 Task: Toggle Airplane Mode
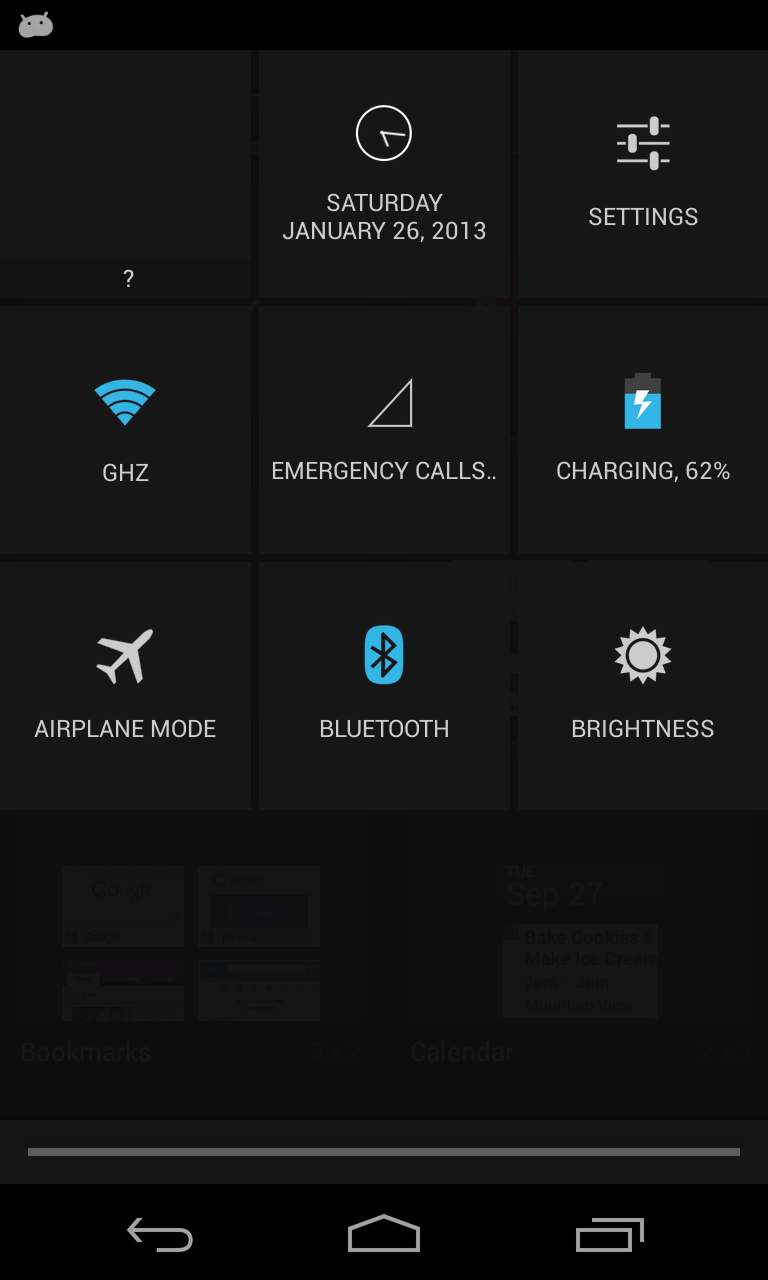click(125, 685)
